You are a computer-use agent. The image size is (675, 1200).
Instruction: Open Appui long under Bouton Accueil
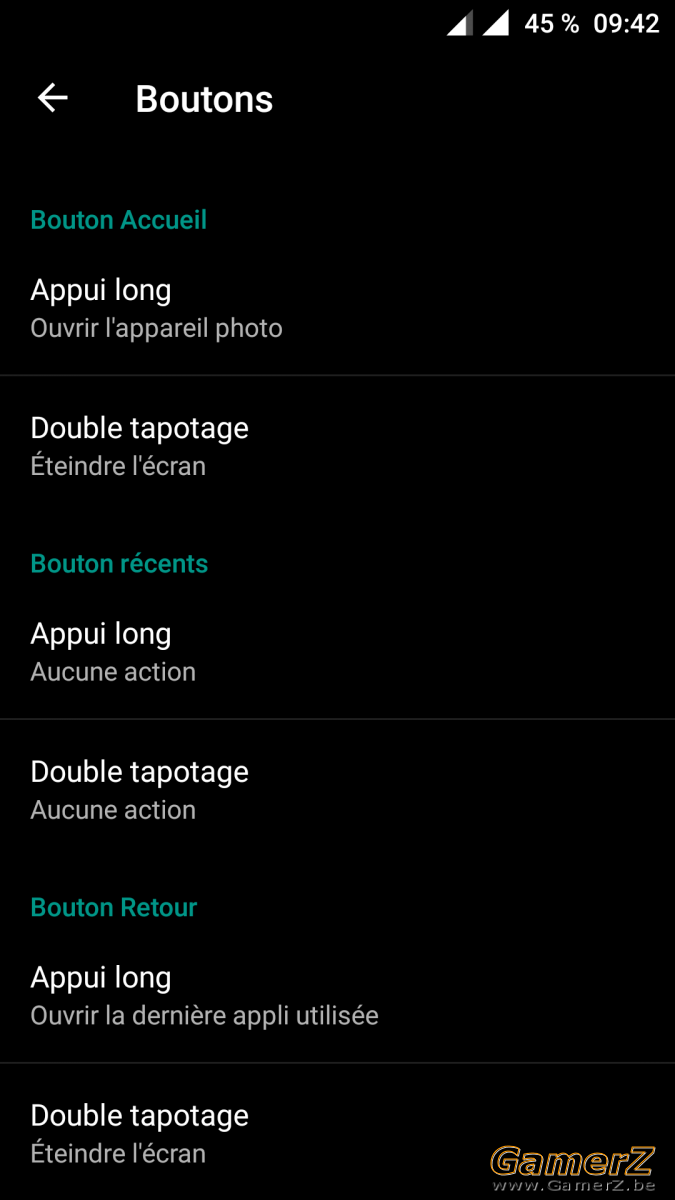click(337, 308)
